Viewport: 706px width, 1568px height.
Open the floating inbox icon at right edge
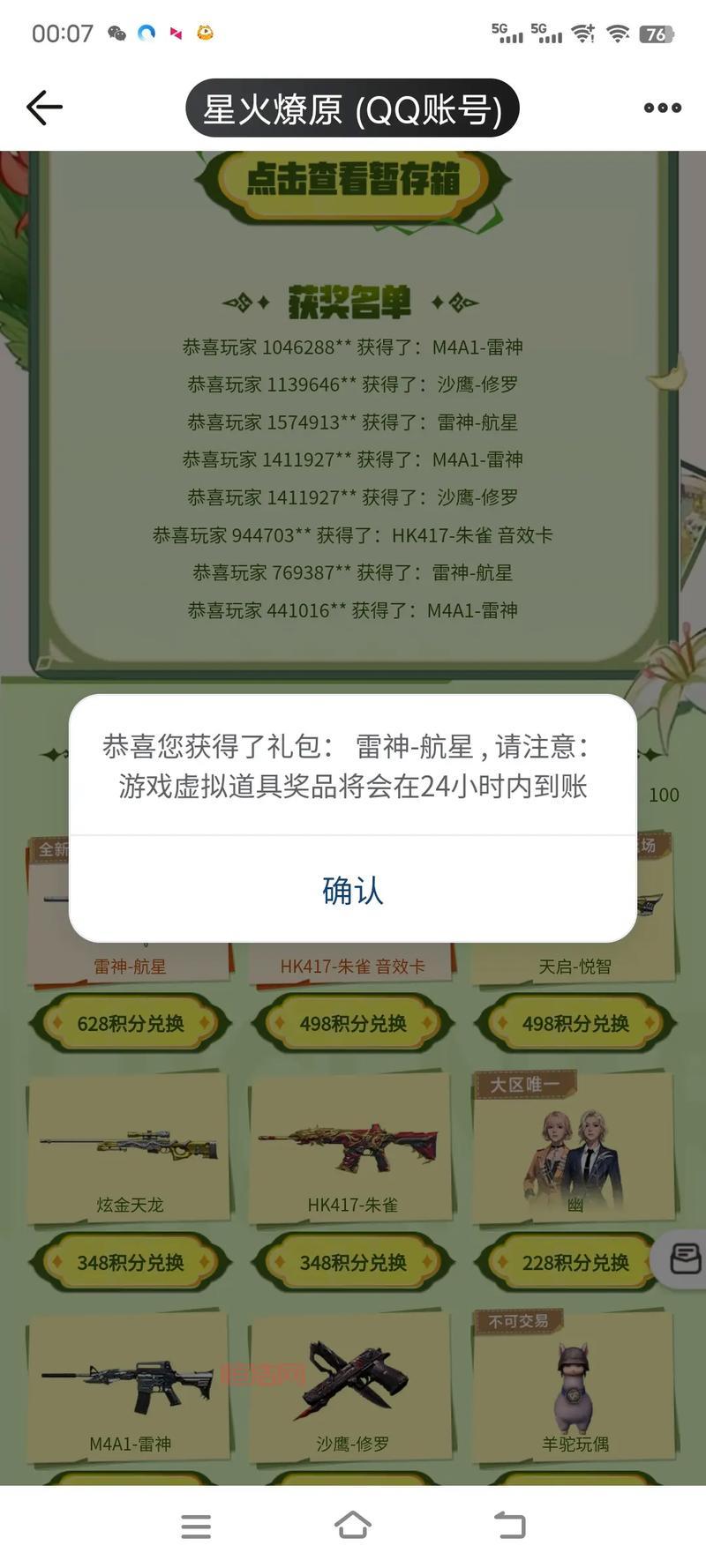coord(684,1258)
